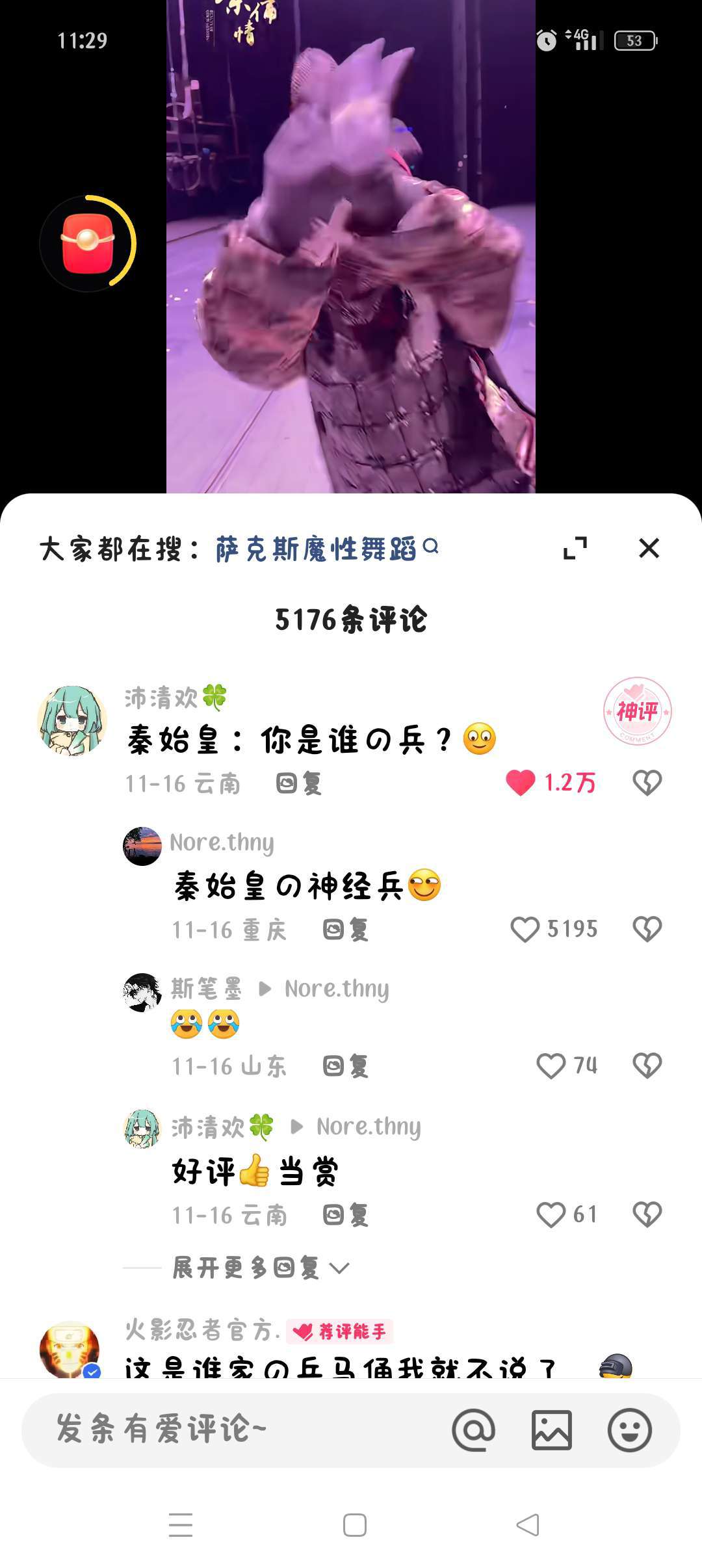Dislike the 秦始皇：你是谁の兵 comment

click(647, 782)
